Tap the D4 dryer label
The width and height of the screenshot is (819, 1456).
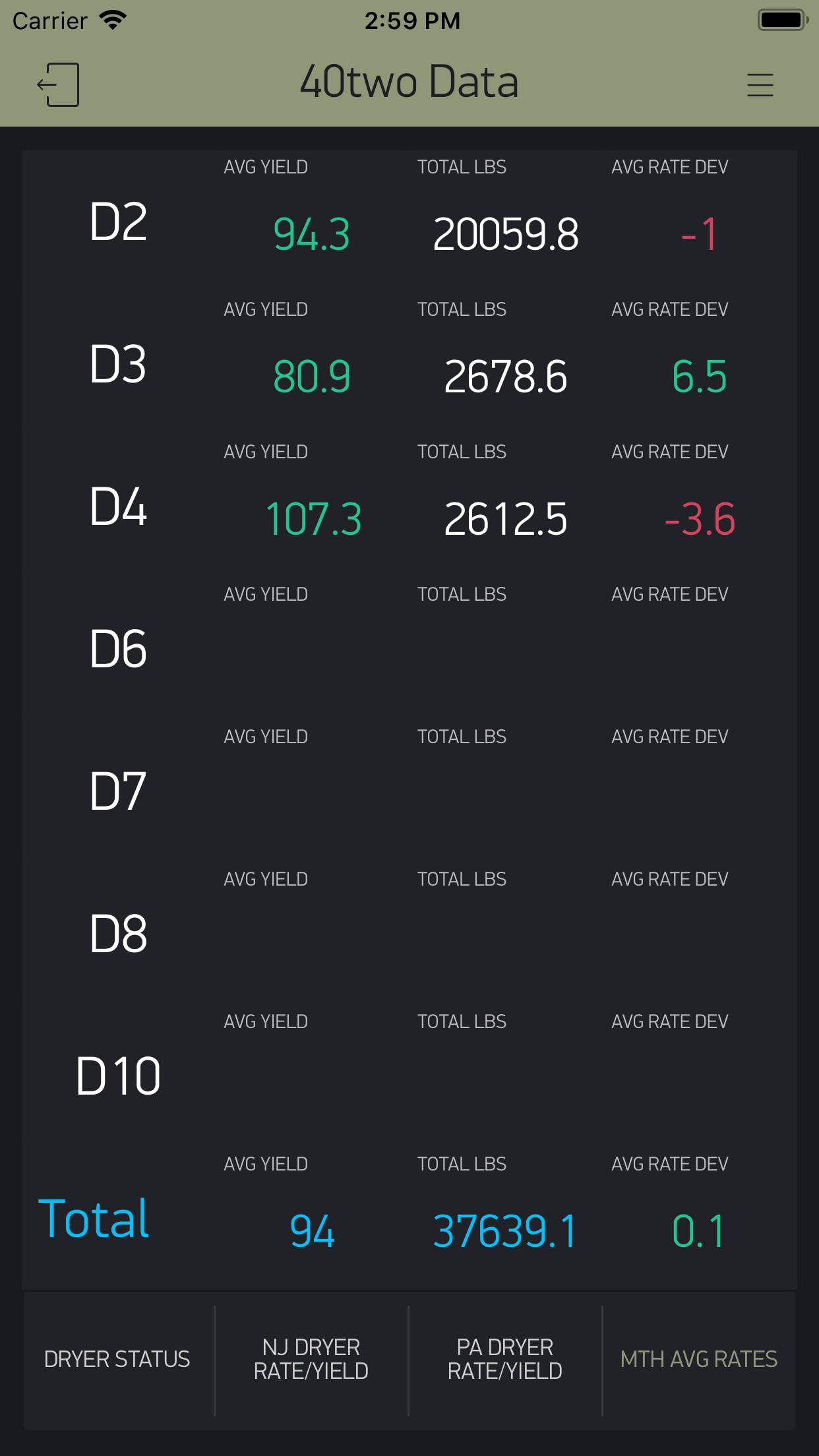click(x=119, y=508)
